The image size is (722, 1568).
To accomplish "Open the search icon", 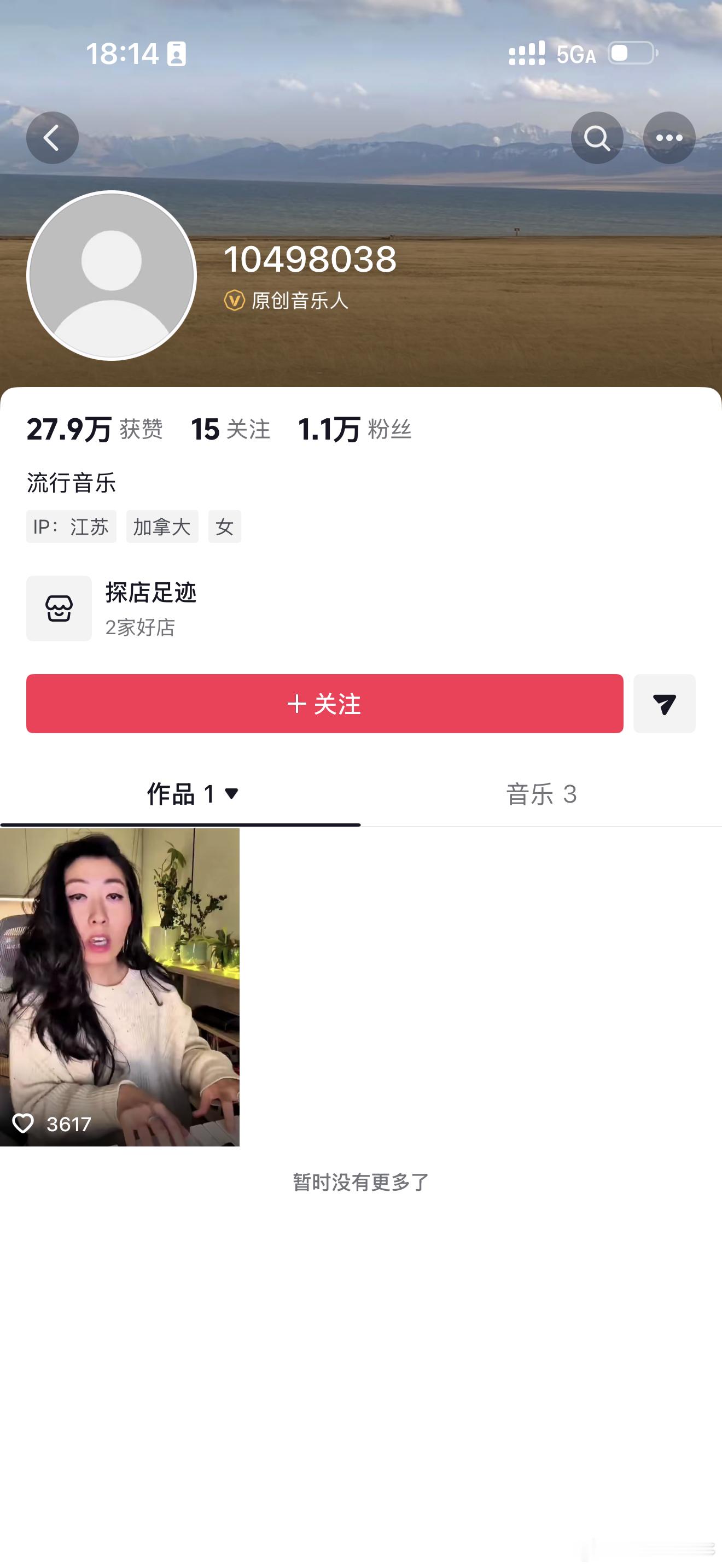I will pyautogui.click(x=597, y=138).
